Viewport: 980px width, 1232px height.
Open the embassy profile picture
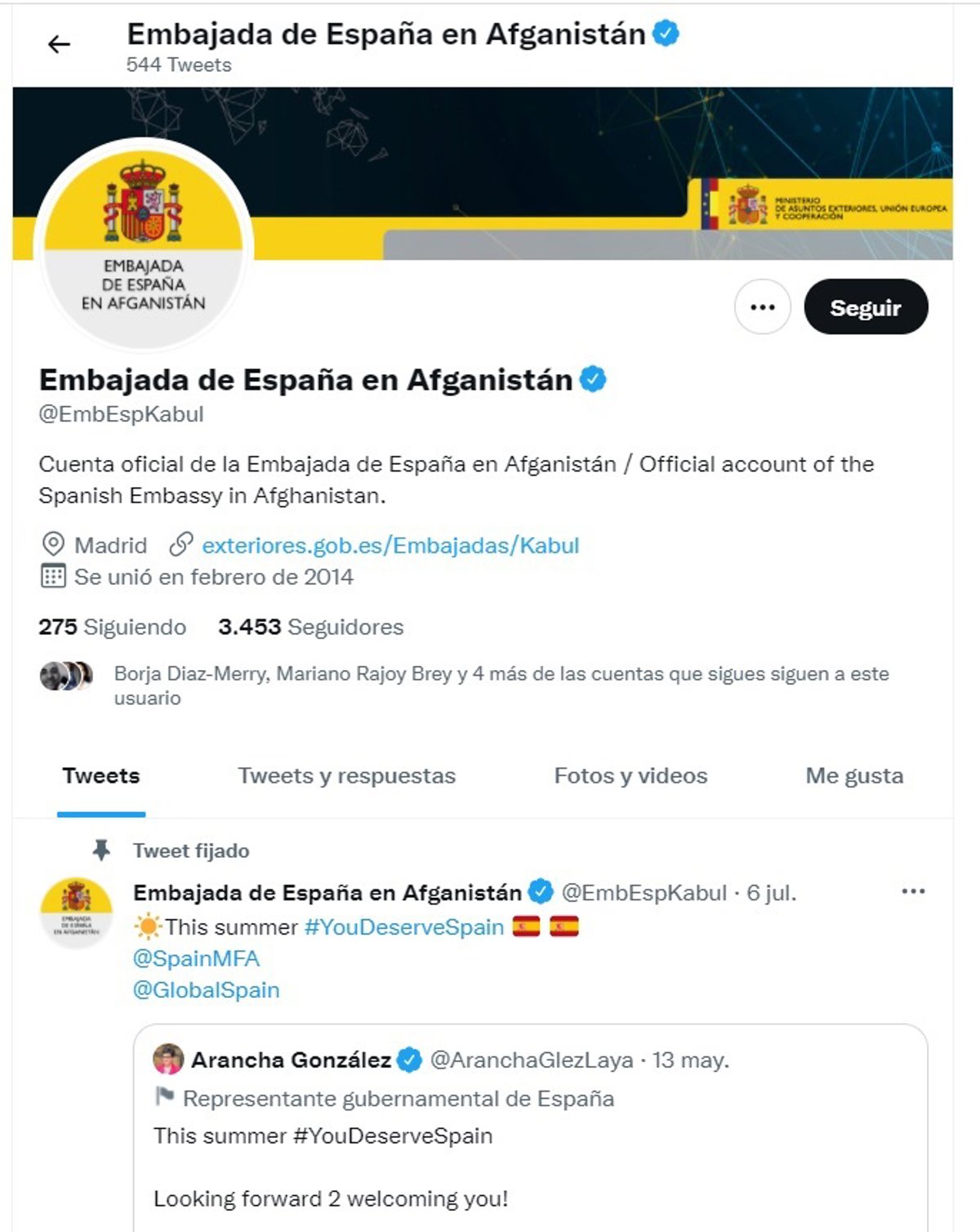[x=144, y=245]
